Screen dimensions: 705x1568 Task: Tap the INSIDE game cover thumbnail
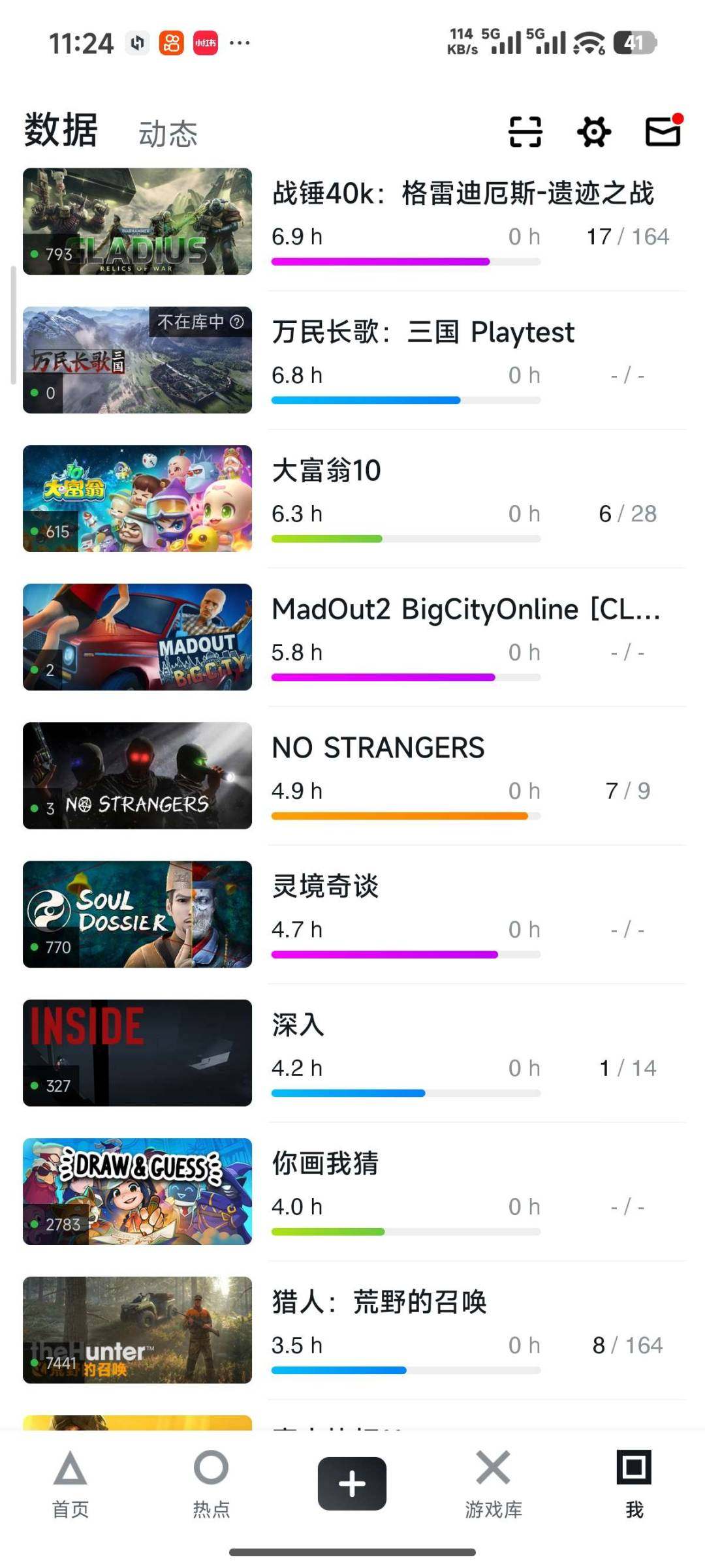point(137,1052)
